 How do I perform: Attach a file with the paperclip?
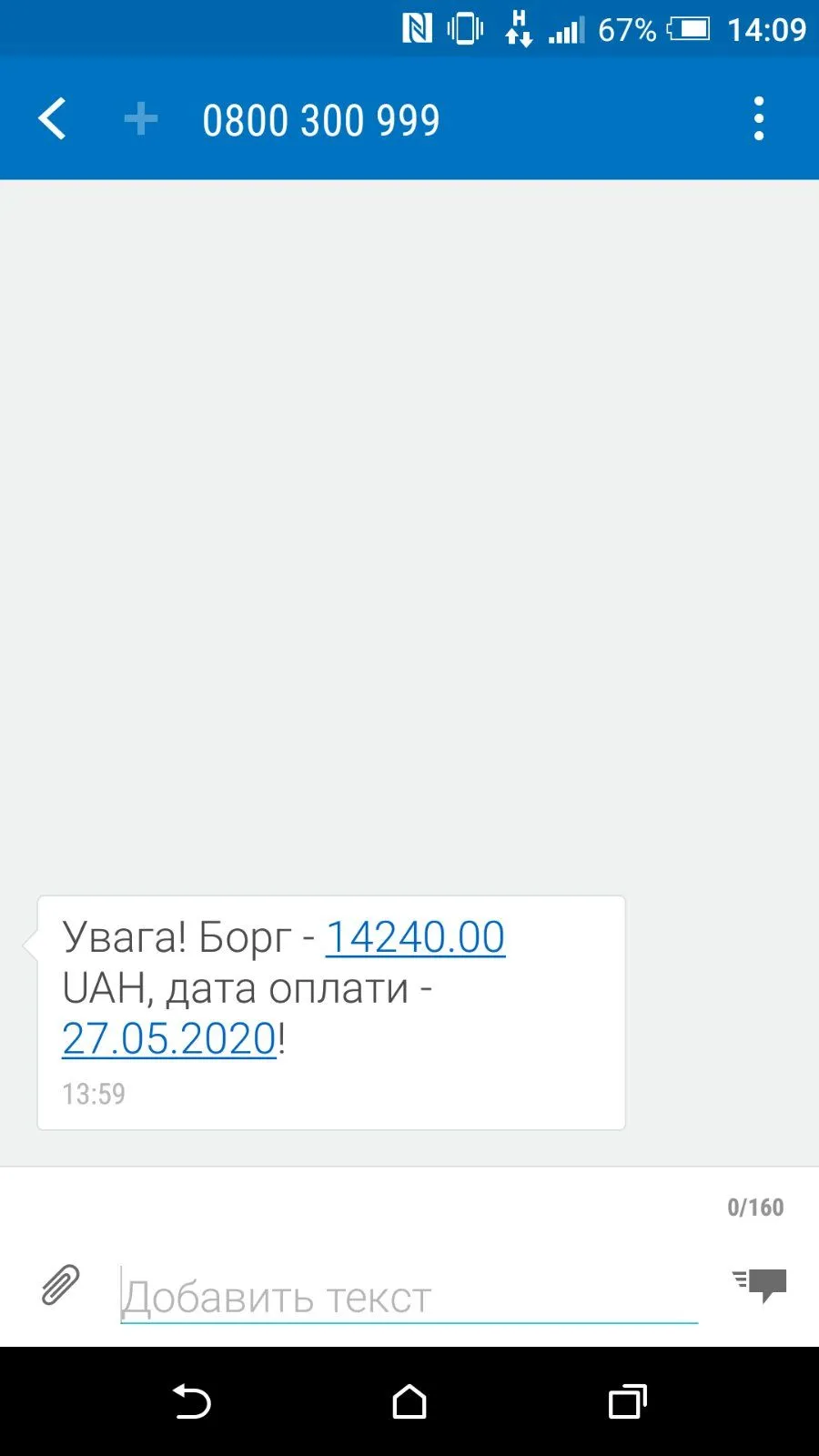point(61,1285)
